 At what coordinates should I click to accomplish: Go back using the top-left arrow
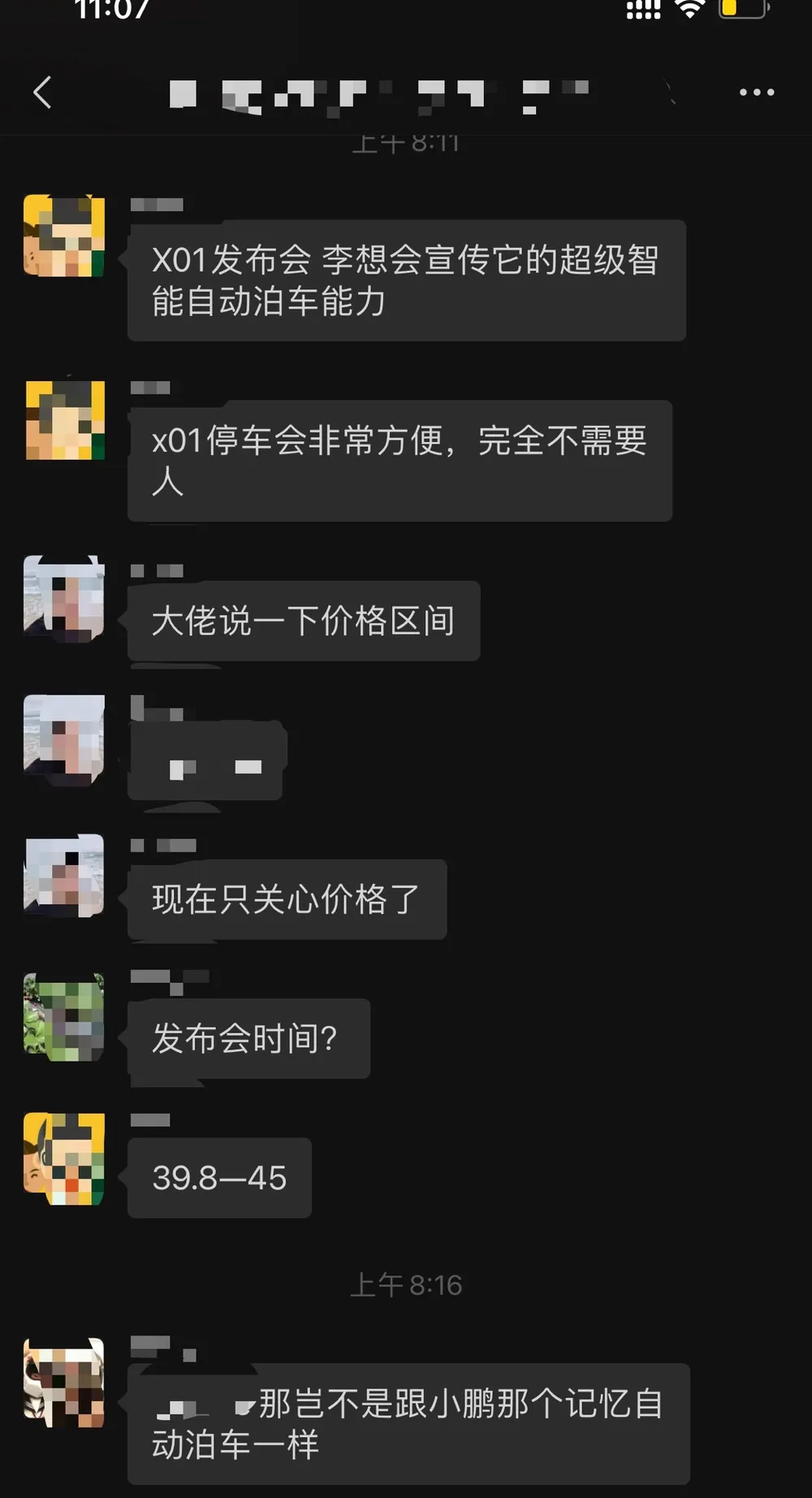(43, 93)
